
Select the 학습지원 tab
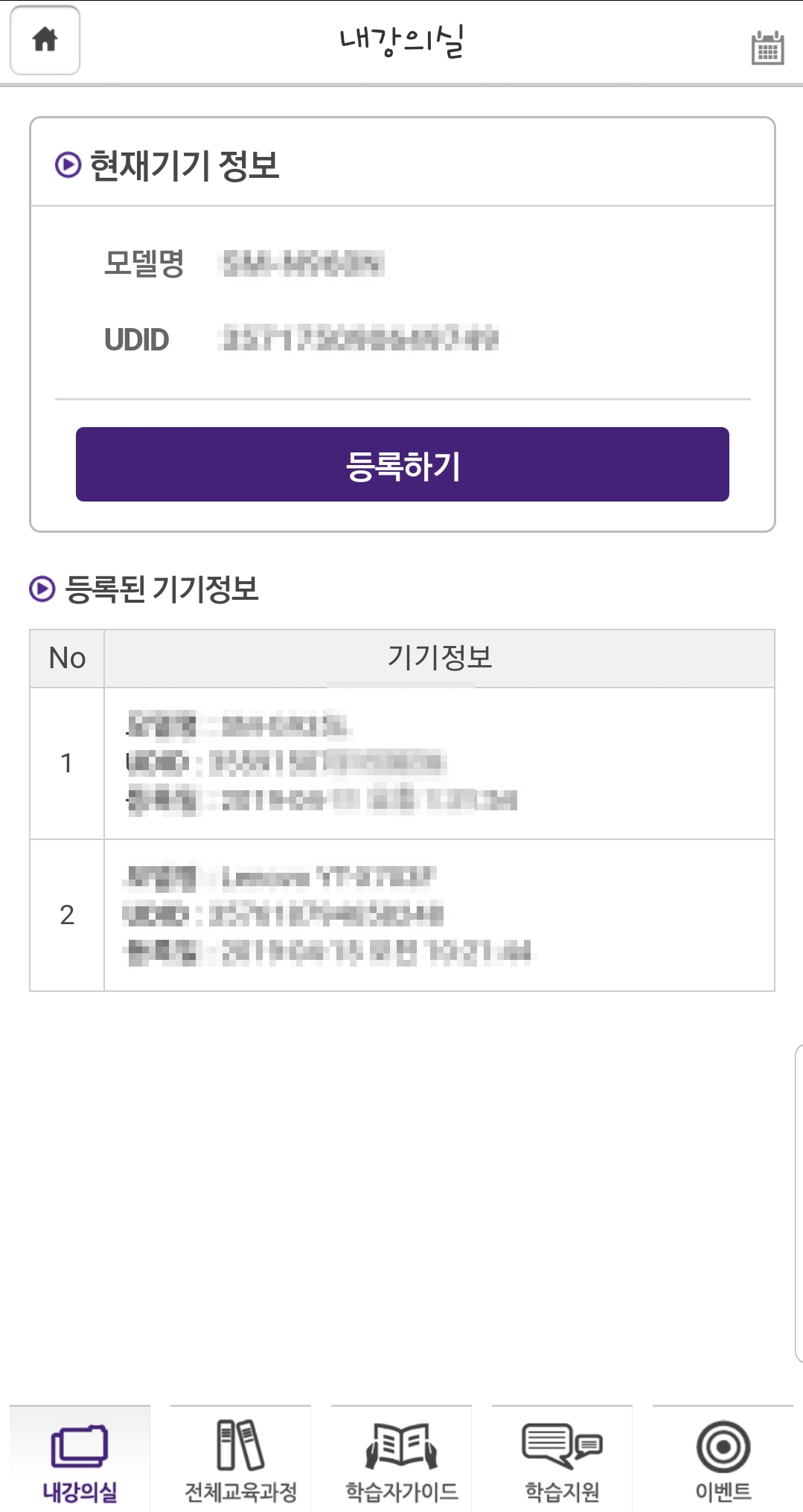click(x=562, y=1458)
